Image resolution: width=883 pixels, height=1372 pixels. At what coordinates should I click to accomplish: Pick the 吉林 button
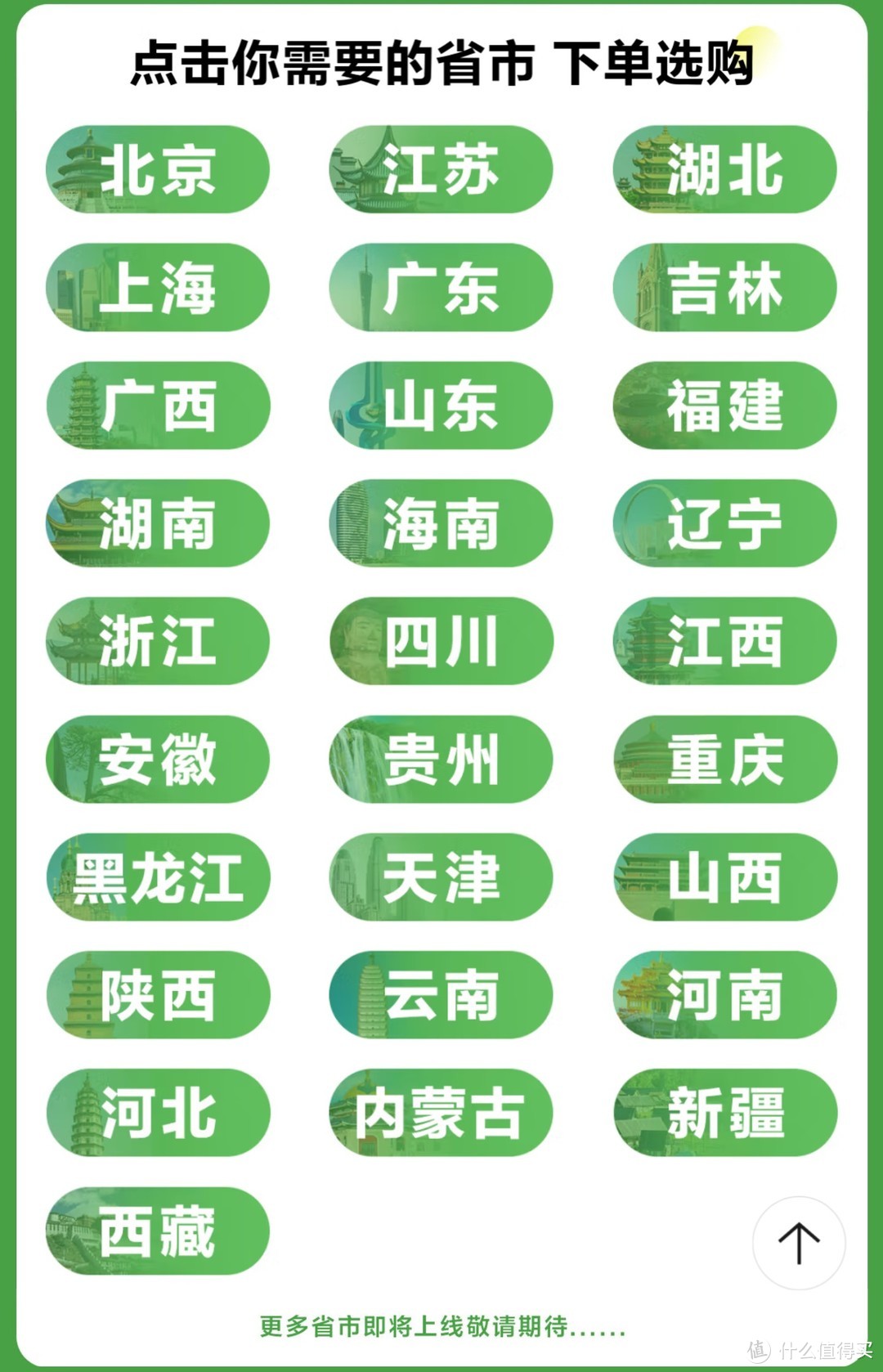pos(724,288)
